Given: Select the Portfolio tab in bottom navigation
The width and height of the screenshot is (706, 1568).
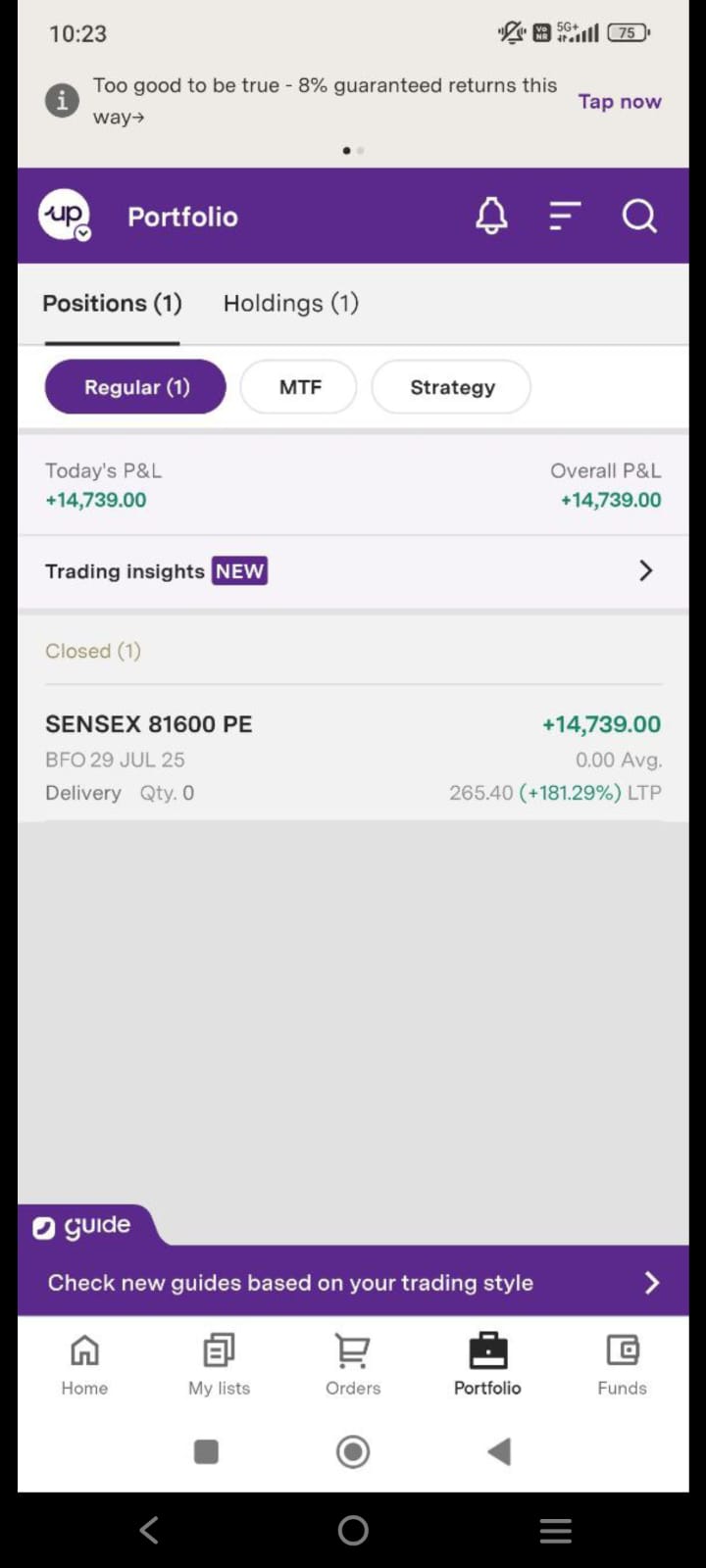Looking at the screenshot, I should (487, 1363).
